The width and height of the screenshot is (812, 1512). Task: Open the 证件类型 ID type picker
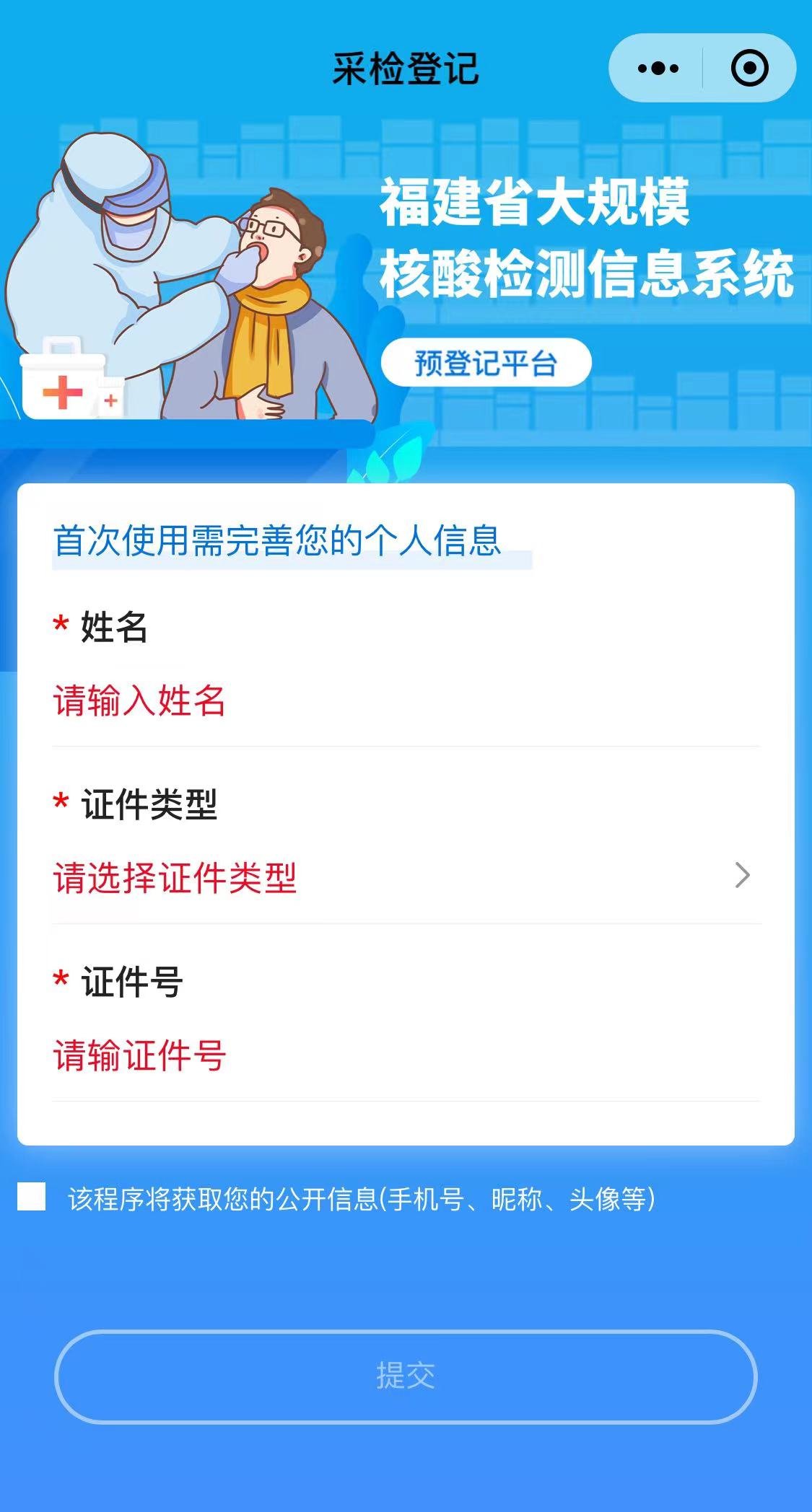(404, 877)
